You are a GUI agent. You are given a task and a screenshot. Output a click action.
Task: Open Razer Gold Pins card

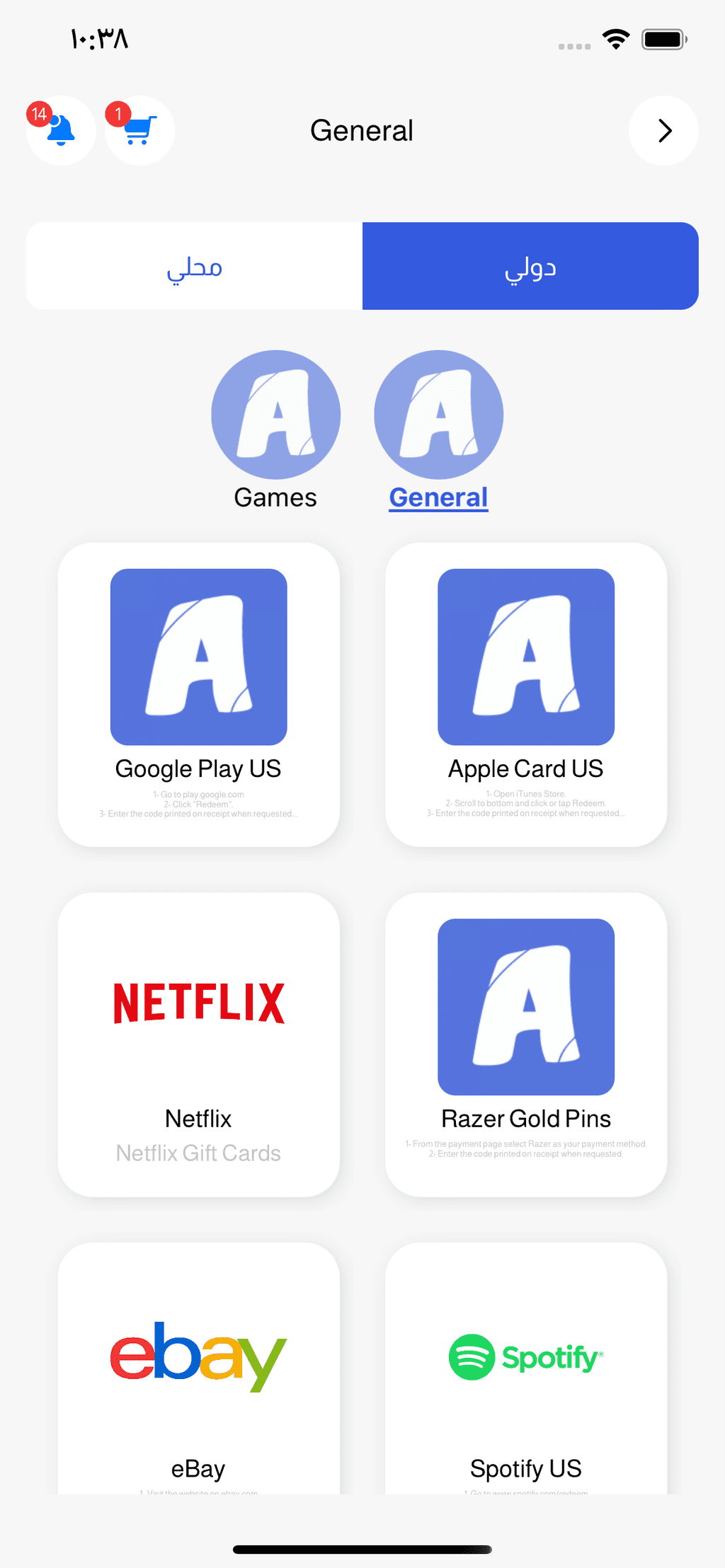click(x=526, y=1044)
